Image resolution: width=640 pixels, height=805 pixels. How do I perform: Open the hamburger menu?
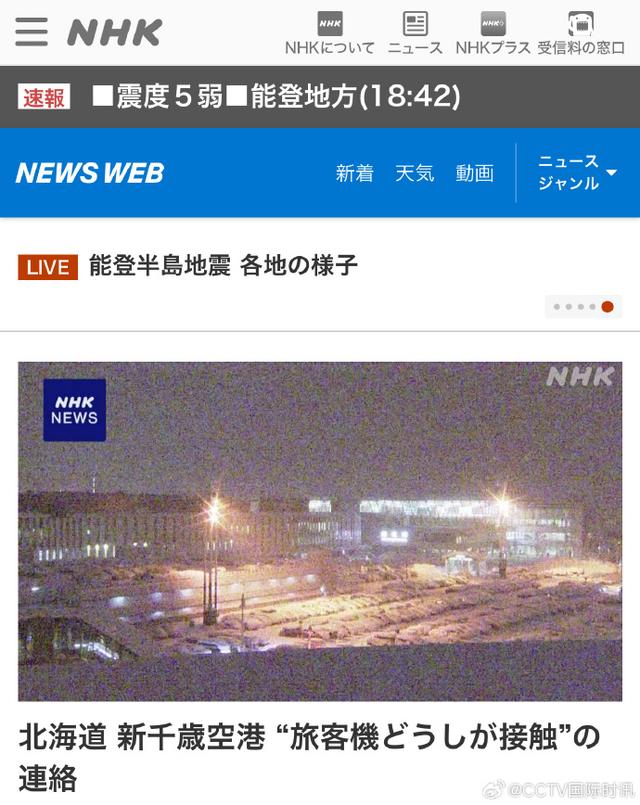tap(31, 32)
